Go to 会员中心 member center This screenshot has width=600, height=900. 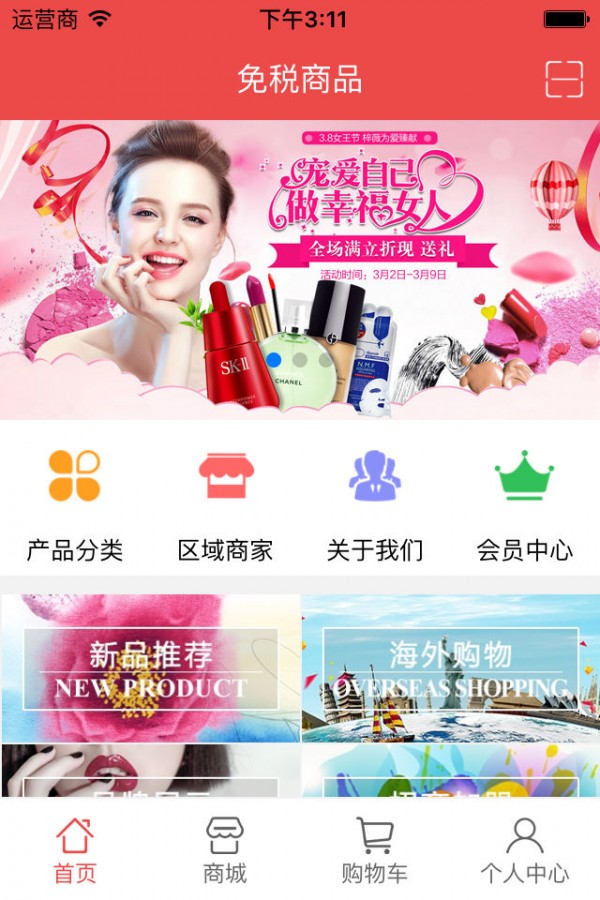coord(525,505)
